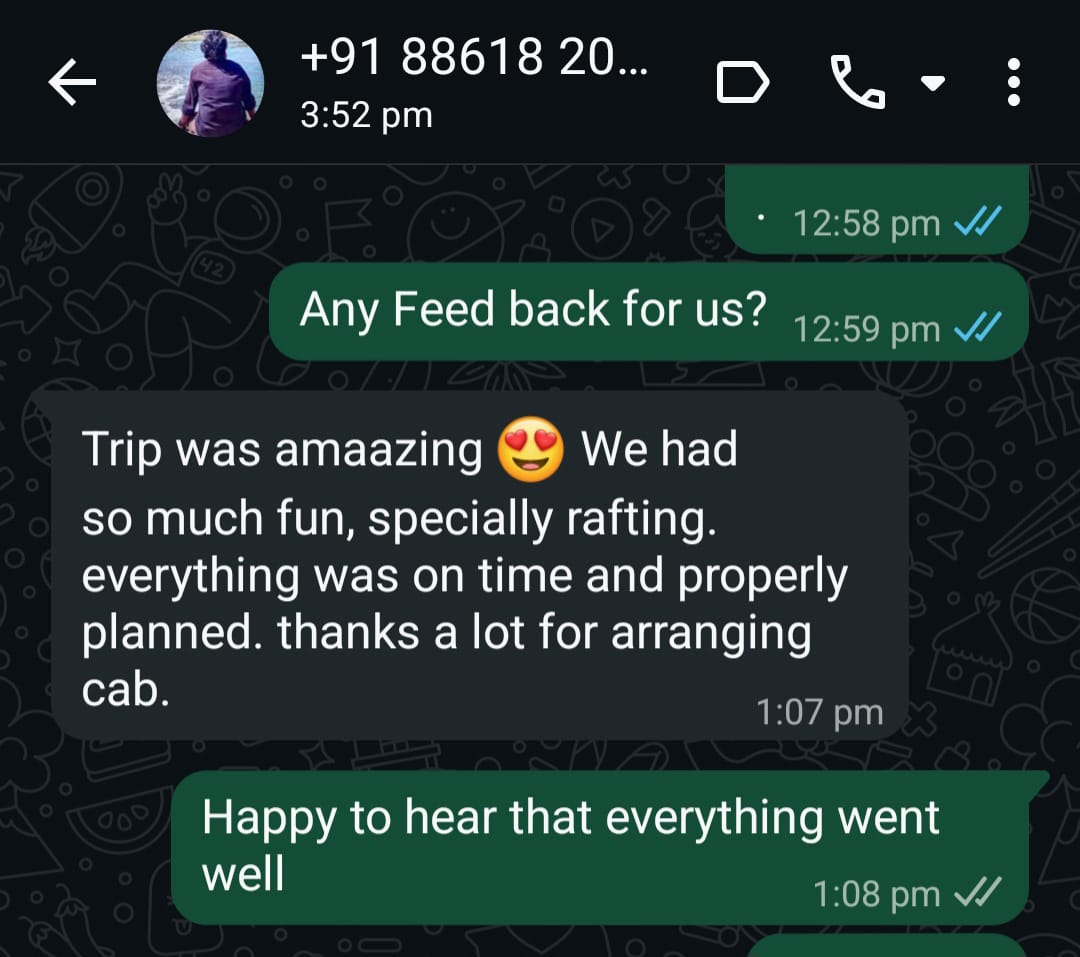Image resolution: width=1080 pixels, height=957 pixels.
Task: Tap the label icon in the header
Action: tap(744, 84)
